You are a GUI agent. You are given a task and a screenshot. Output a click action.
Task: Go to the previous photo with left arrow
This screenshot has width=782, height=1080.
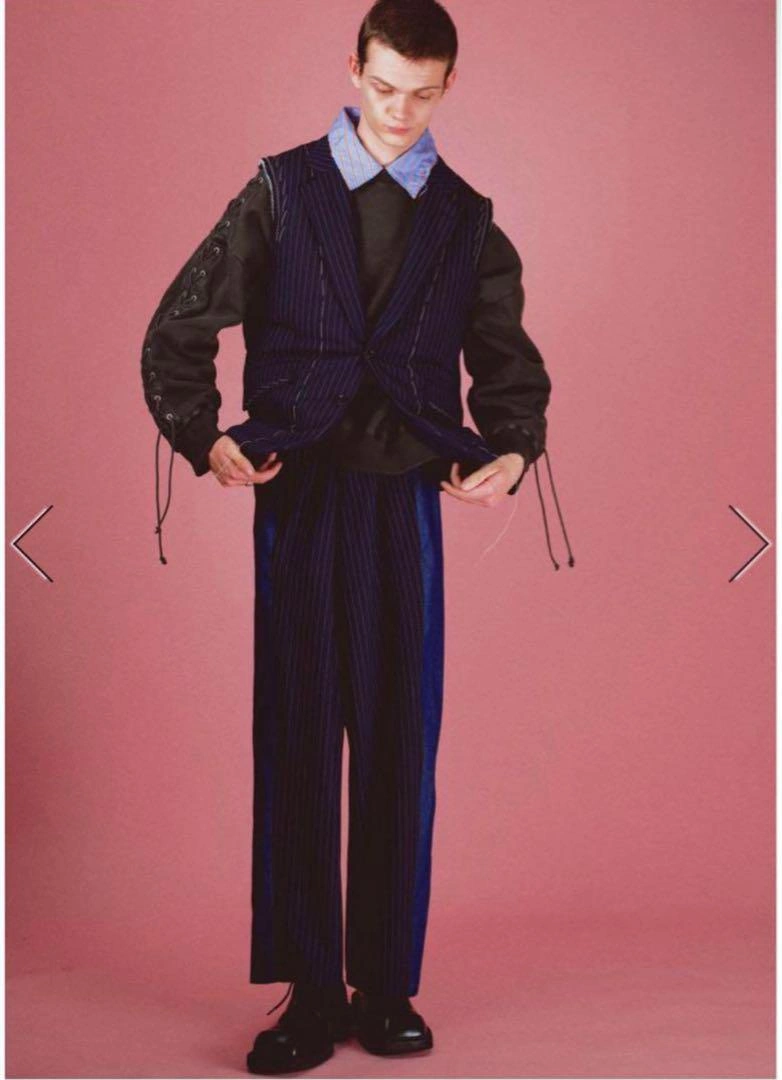coord(32,543)
